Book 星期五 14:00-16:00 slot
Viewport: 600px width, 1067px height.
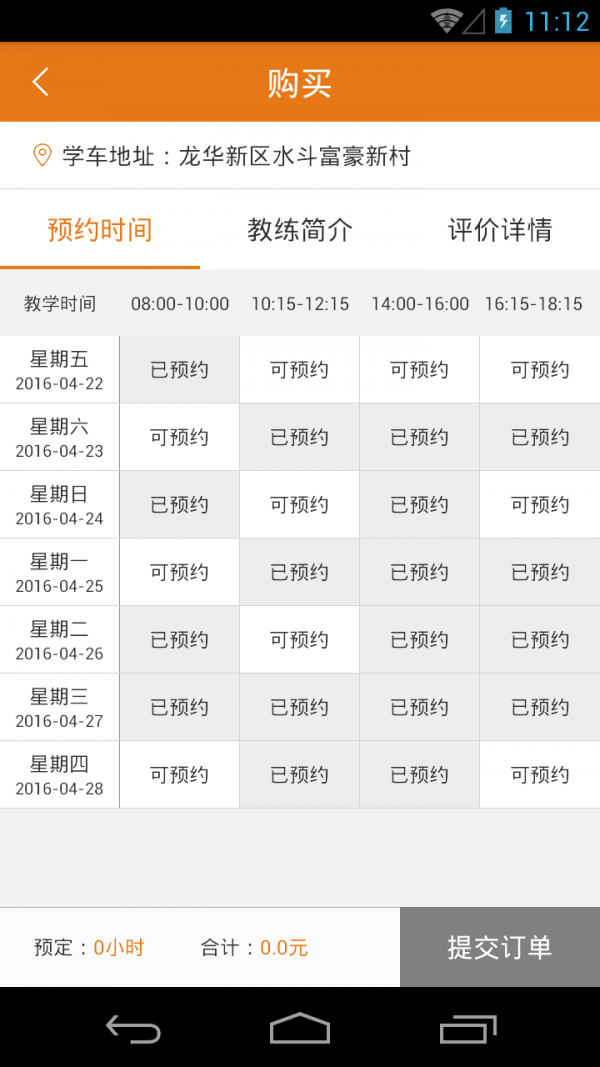pyautogui.click(x=420, y=370)
